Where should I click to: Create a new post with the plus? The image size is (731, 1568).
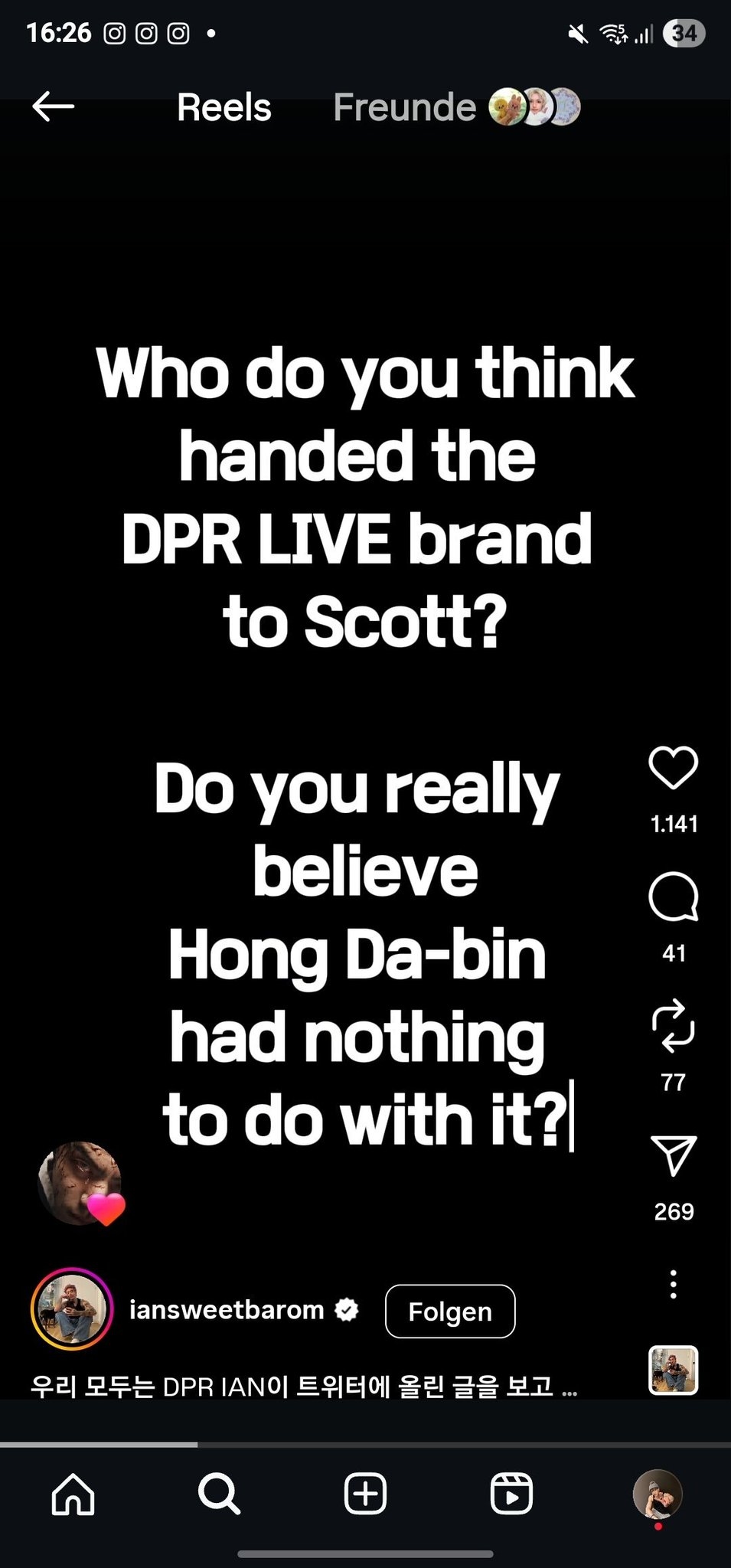365,1494
